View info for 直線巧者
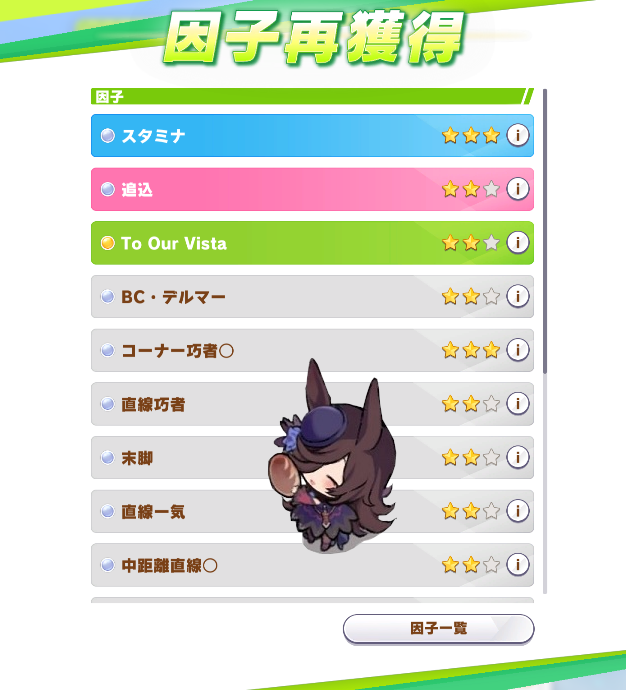 coord(517,404)
